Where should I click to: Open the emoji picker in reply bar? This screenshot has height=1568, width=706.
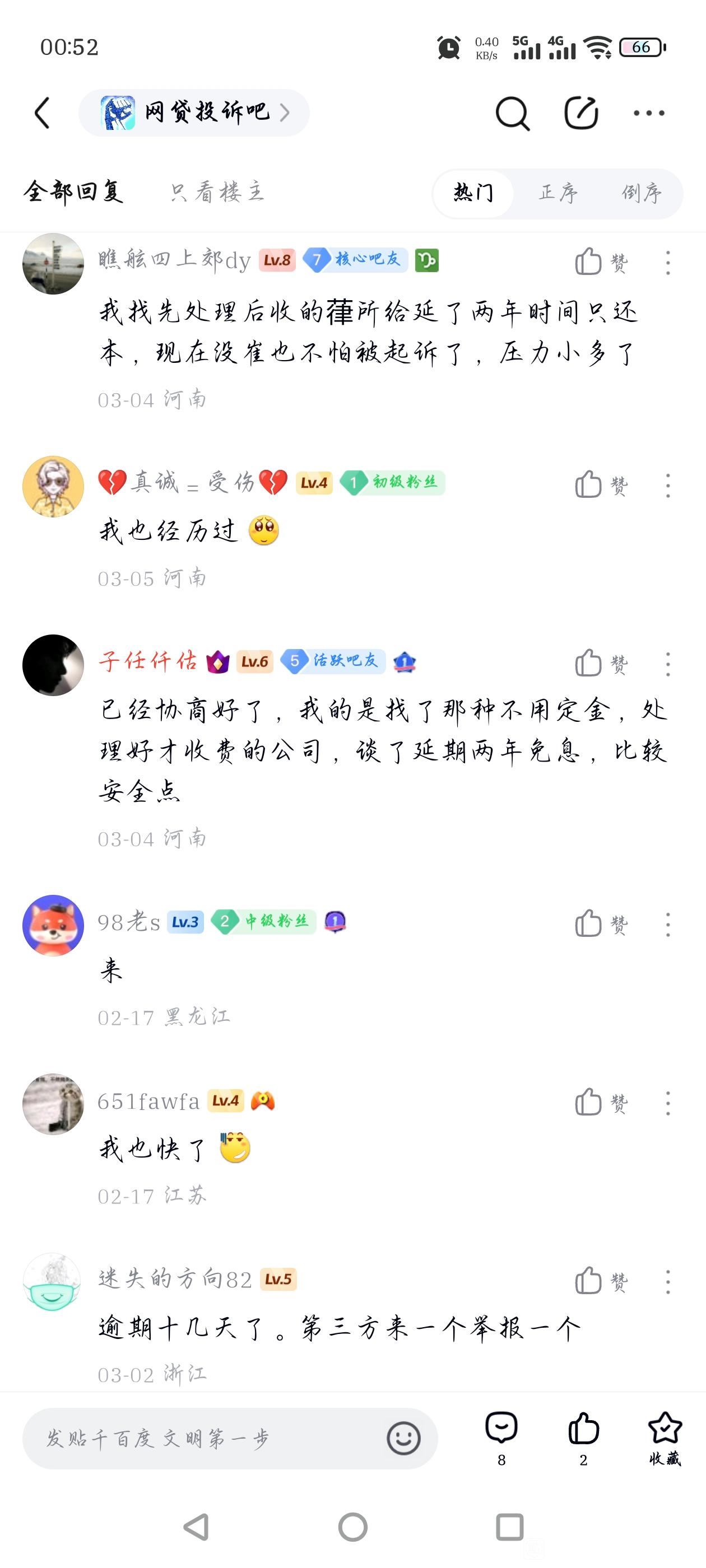pos(403,1438)
